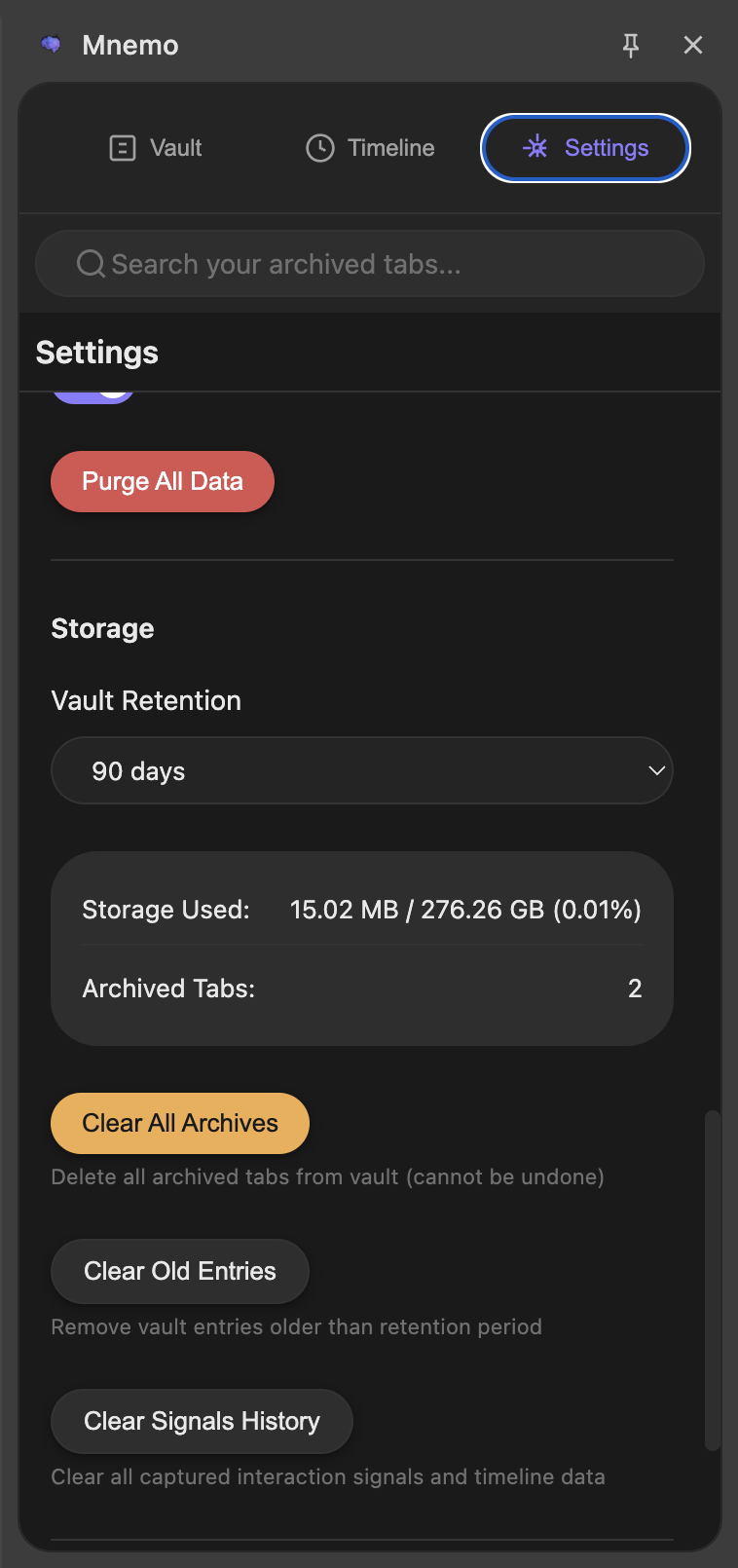Image resolution: width=738 pixels, height=1568 pixels.
Task: Click the Clear Old Entries button
Action: [x=179, y=1271]
